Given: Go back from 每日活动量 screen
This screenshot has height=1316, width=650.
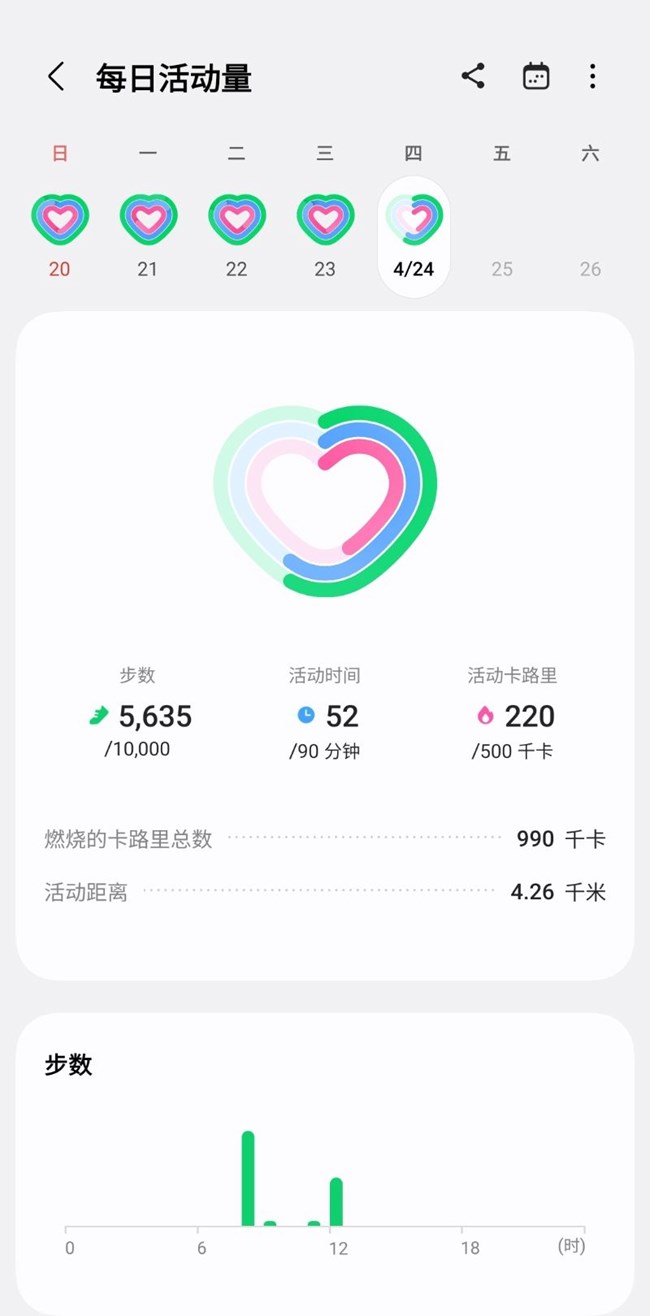Looking at the screenshot, I should [56, 77].
